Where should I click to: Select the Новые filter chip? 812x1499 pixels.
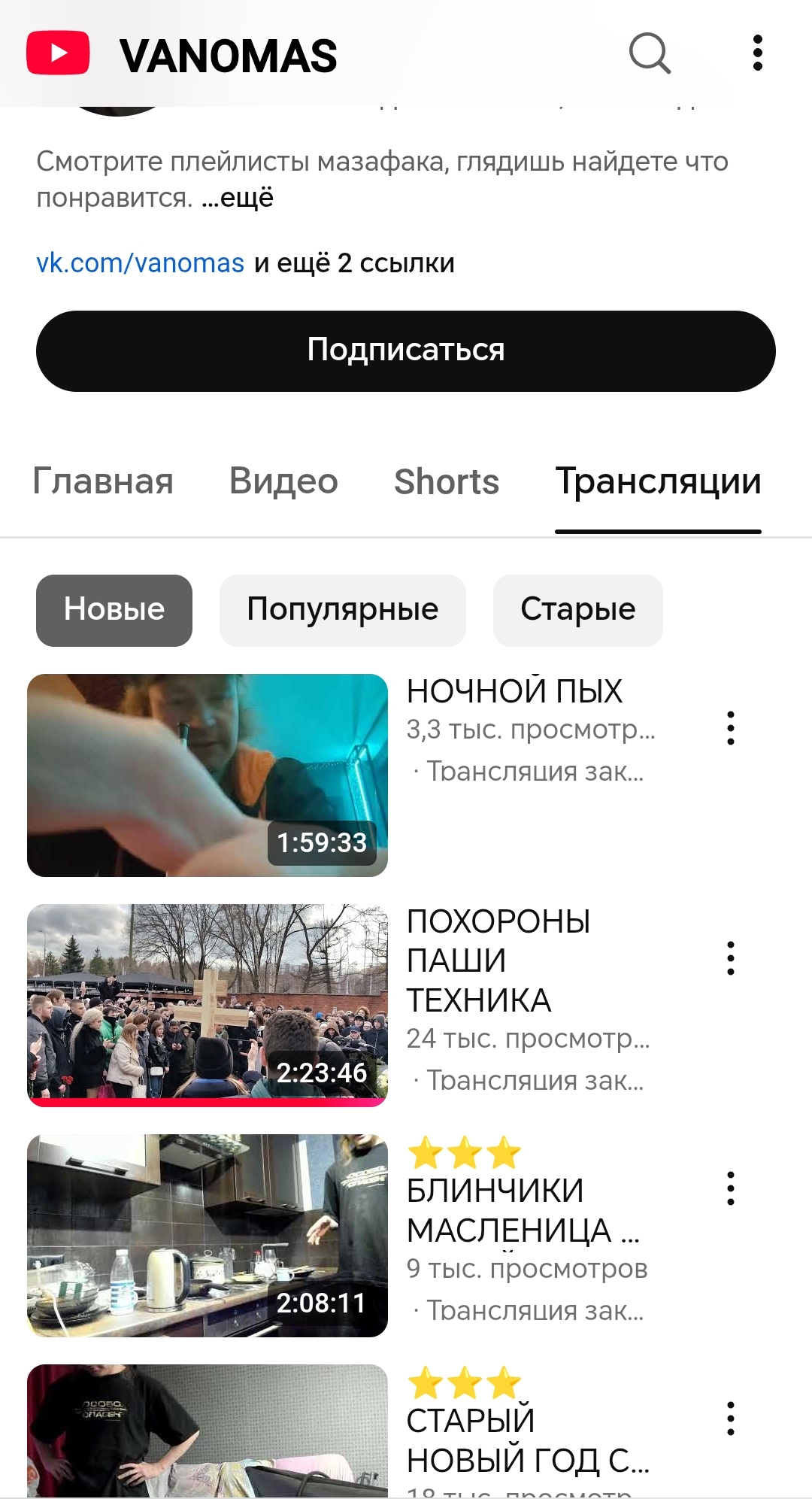[x=114, y=610]
